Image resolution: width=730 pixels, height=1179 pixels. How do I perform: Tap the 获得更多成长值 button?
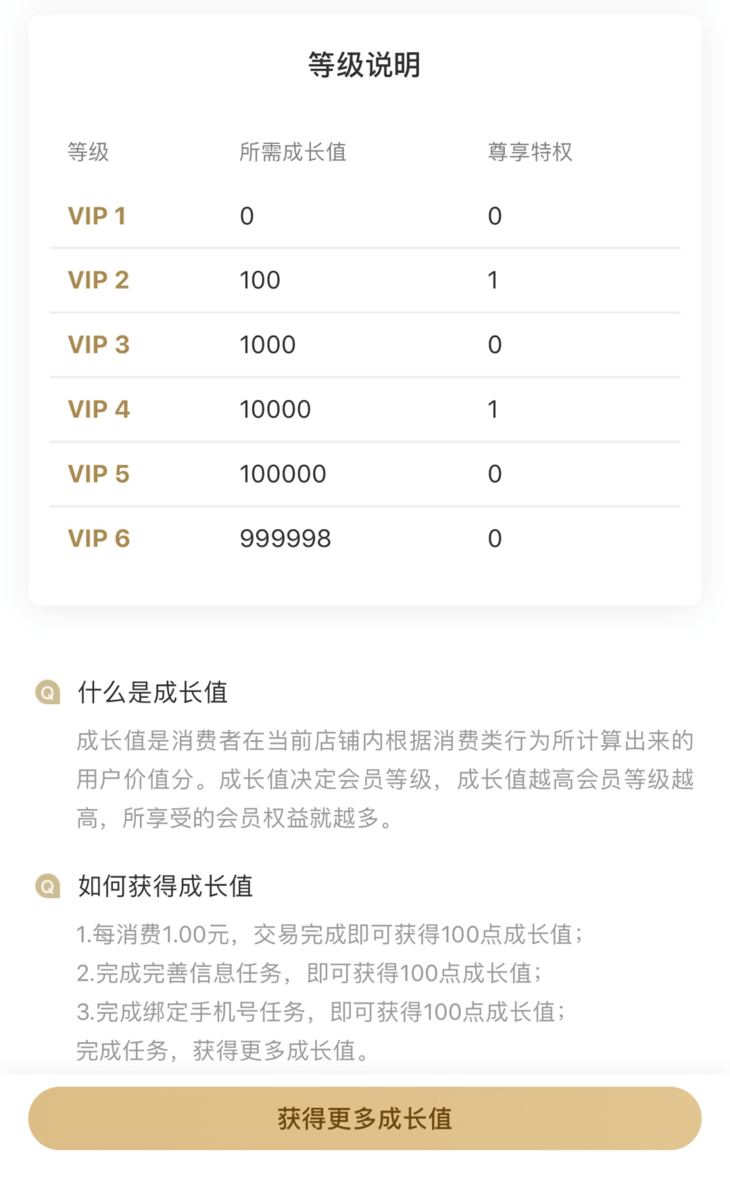(365, 1118)
